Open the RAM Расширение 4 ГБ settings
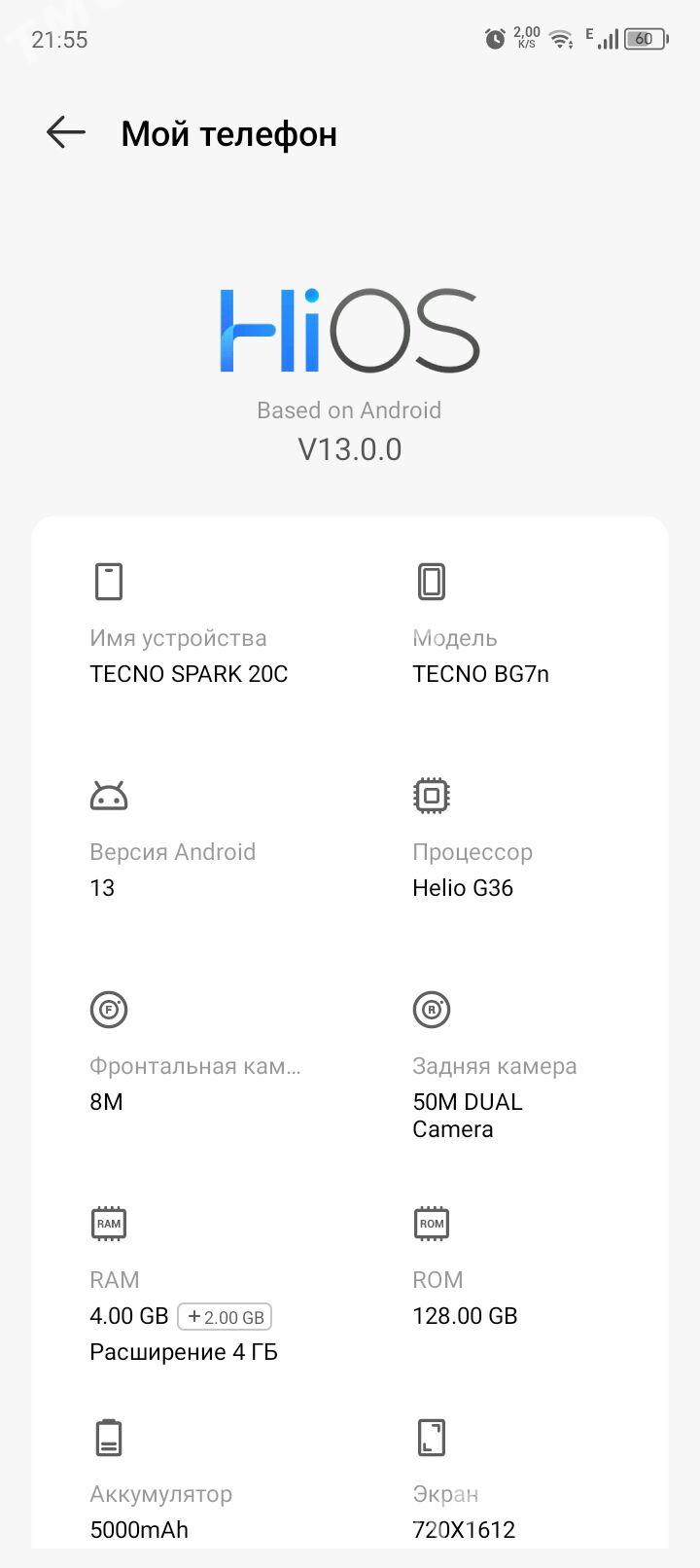This screenshot has height=1568, width=700. [189, 1284]
